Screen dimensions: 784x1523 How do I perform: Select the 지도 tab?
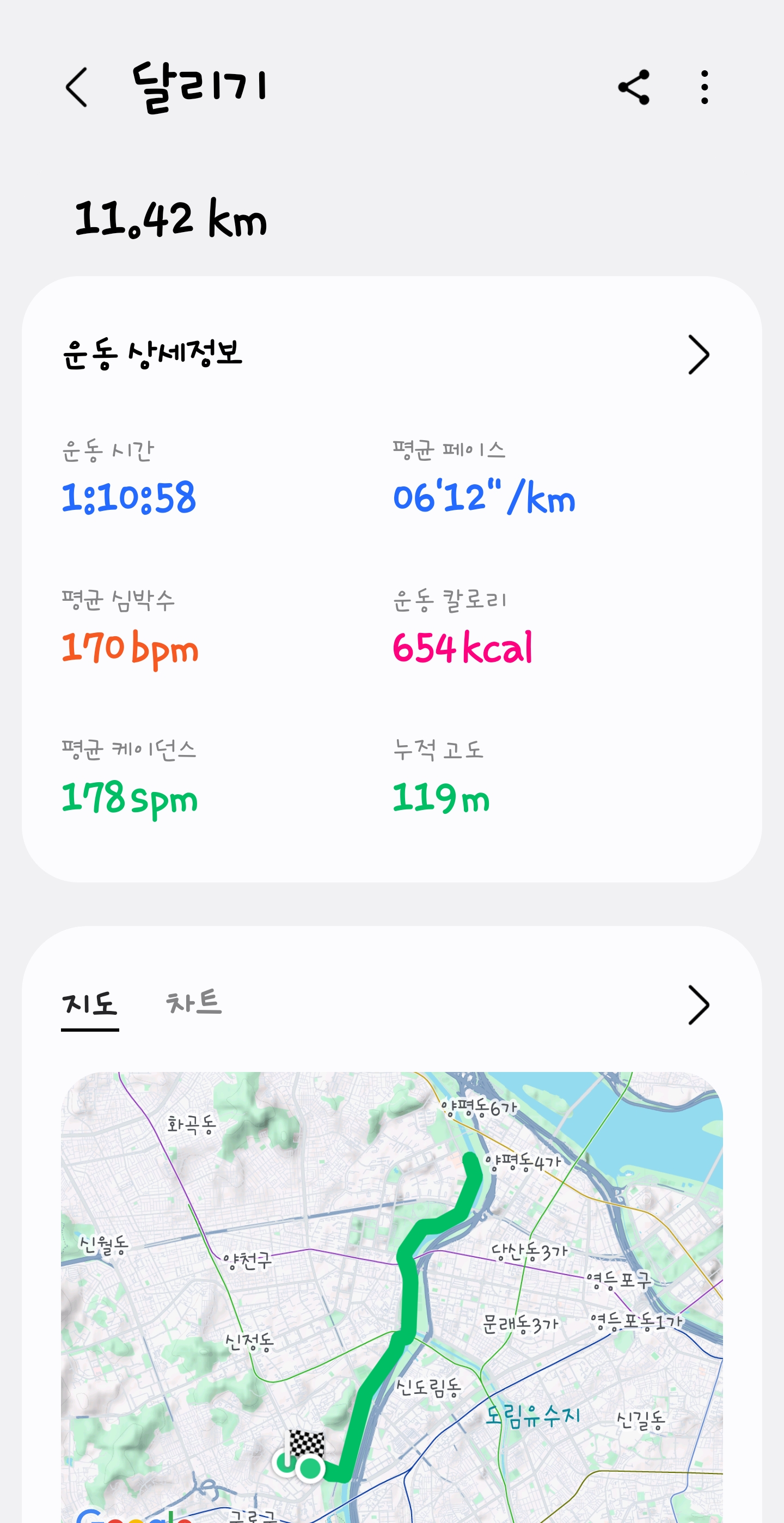(90, 1004)
